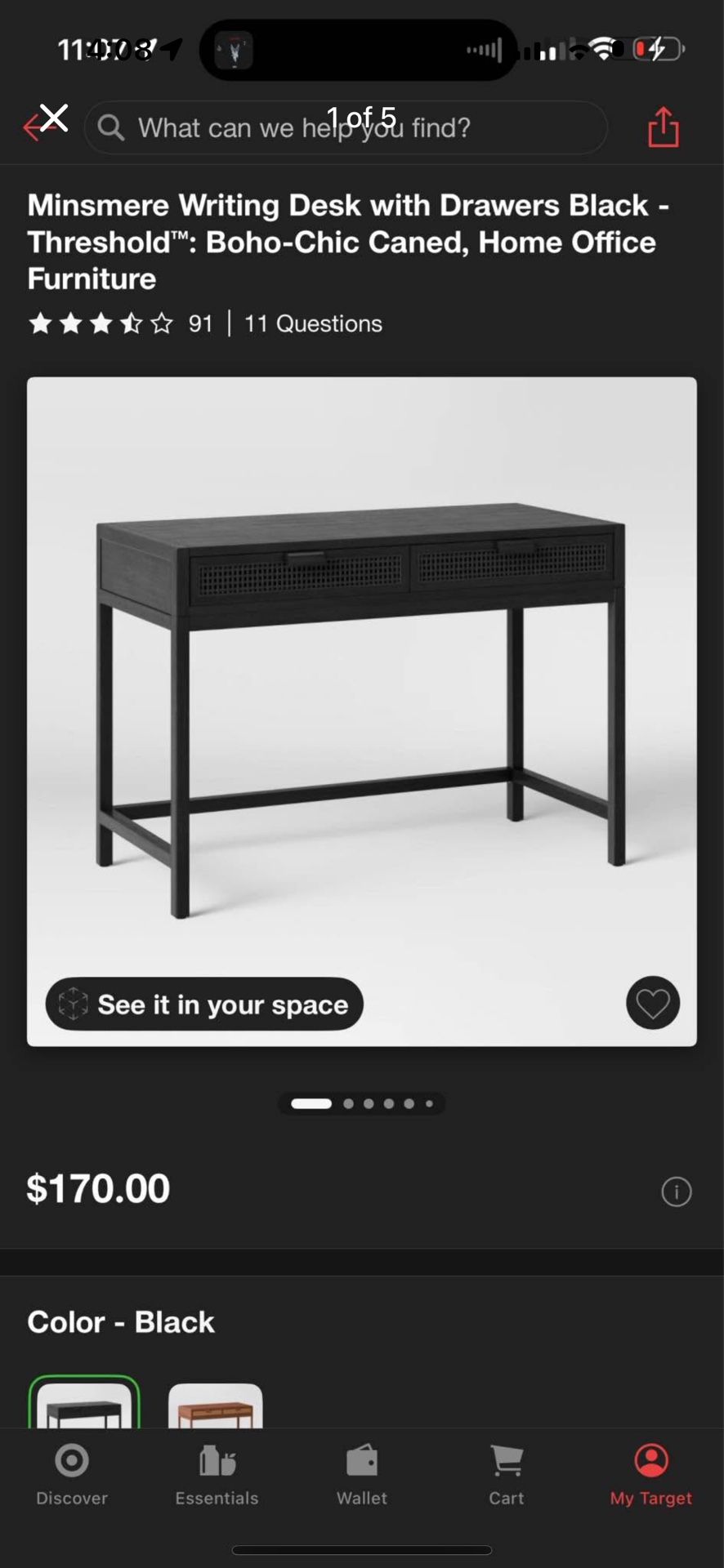The height and width of the screenshot is (1568, 724).
Task: Switch to the Discover tab
Action: (72, 1474)
